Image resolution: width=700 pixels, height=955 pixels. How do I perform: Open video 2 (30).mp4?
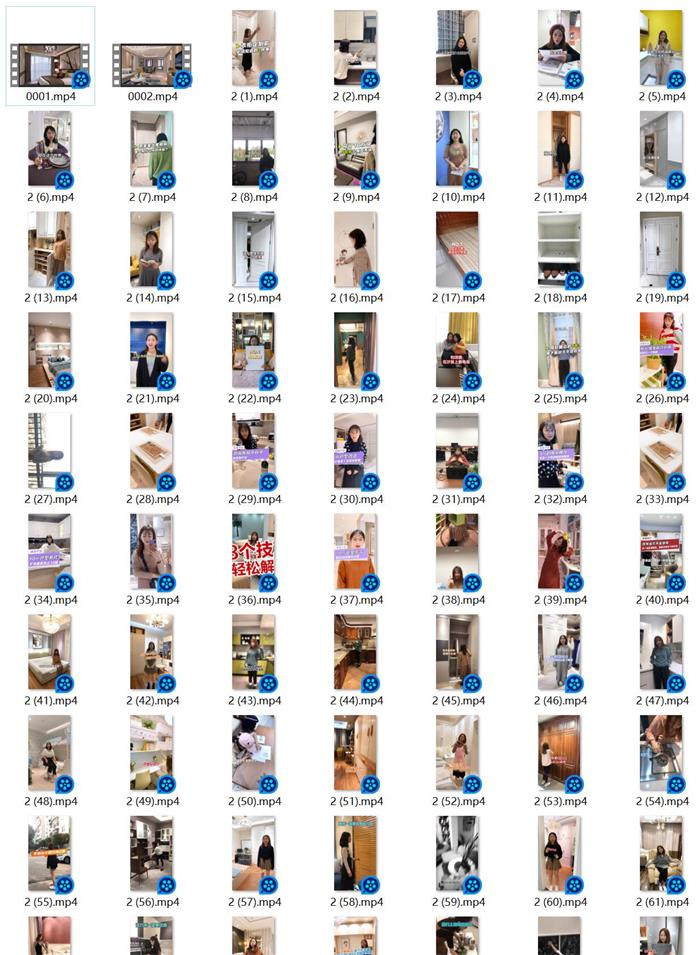[354, 450]
